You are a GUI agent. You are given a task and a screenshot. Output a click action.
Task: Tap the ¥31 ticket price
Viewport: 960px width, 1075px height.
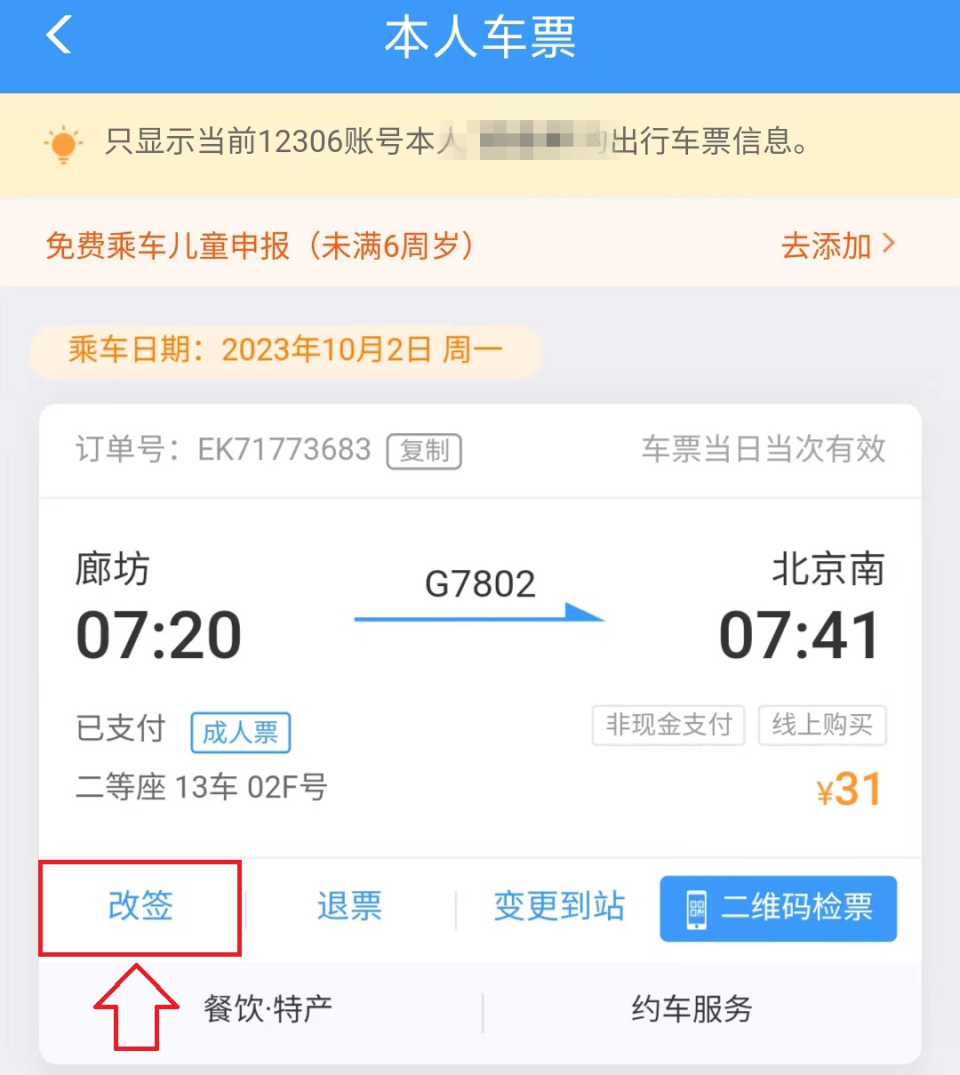(x=849, y=789)
